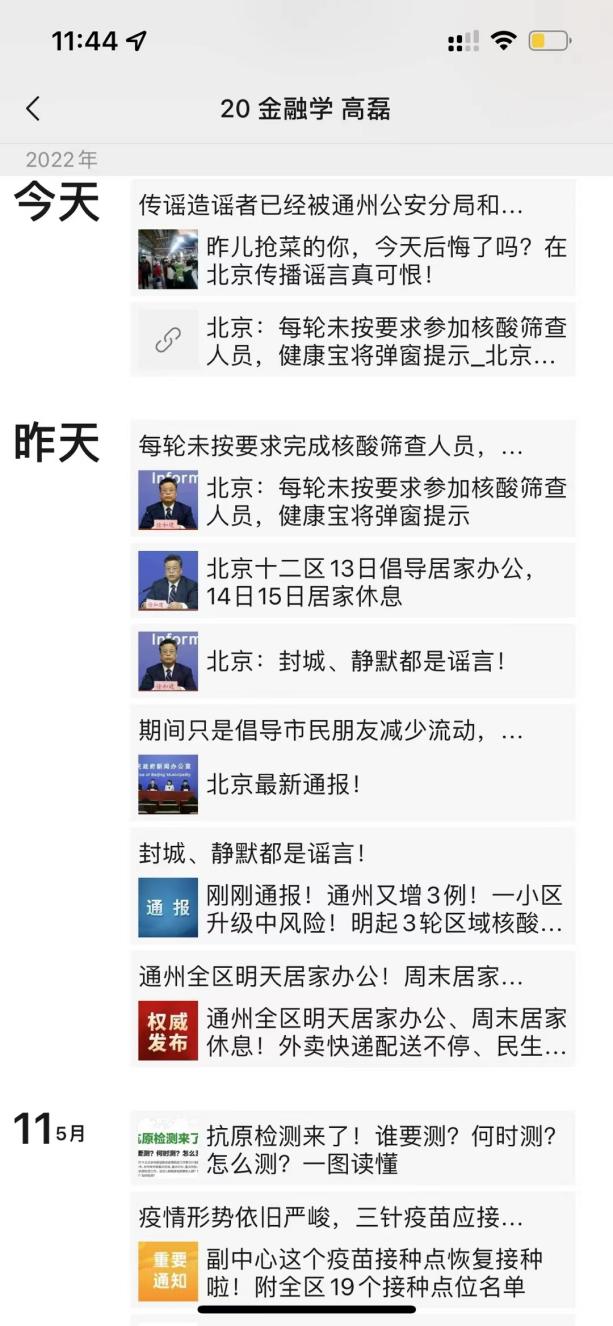The height and width of the screenshot is (1326, 613).
Task: Open article 北京:封城、静默都是谣言!
Action: 354,661
